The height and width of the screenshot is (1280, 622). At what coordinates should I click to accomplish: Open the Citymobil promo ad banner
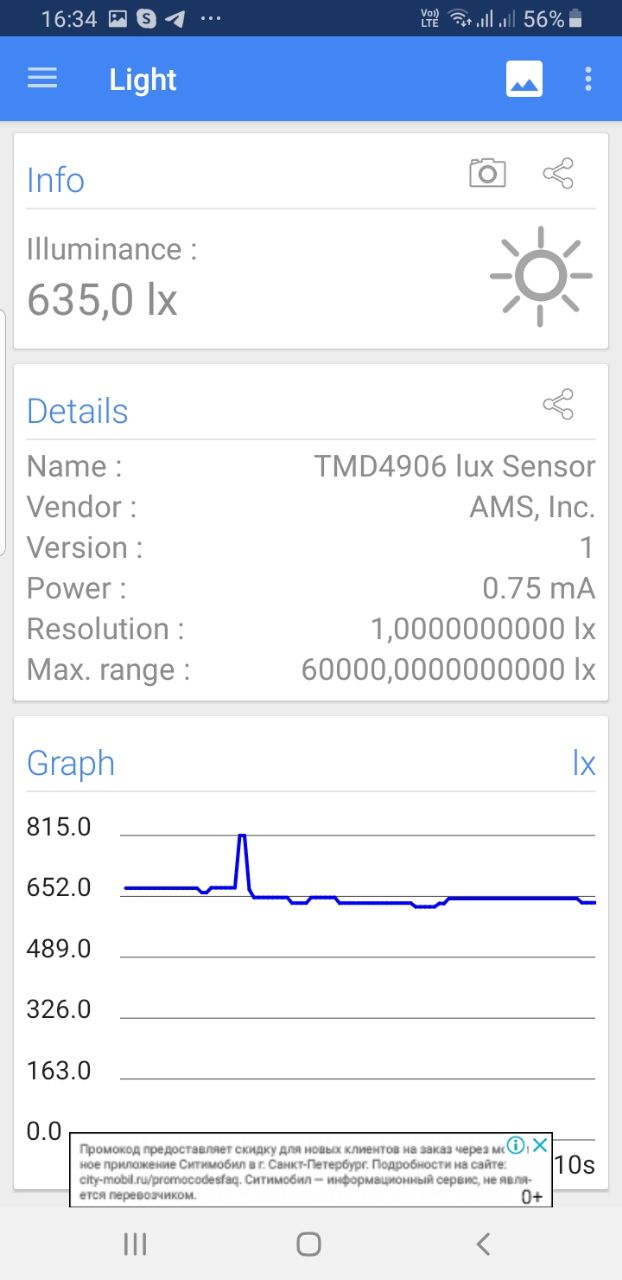tap(311, 1170)
